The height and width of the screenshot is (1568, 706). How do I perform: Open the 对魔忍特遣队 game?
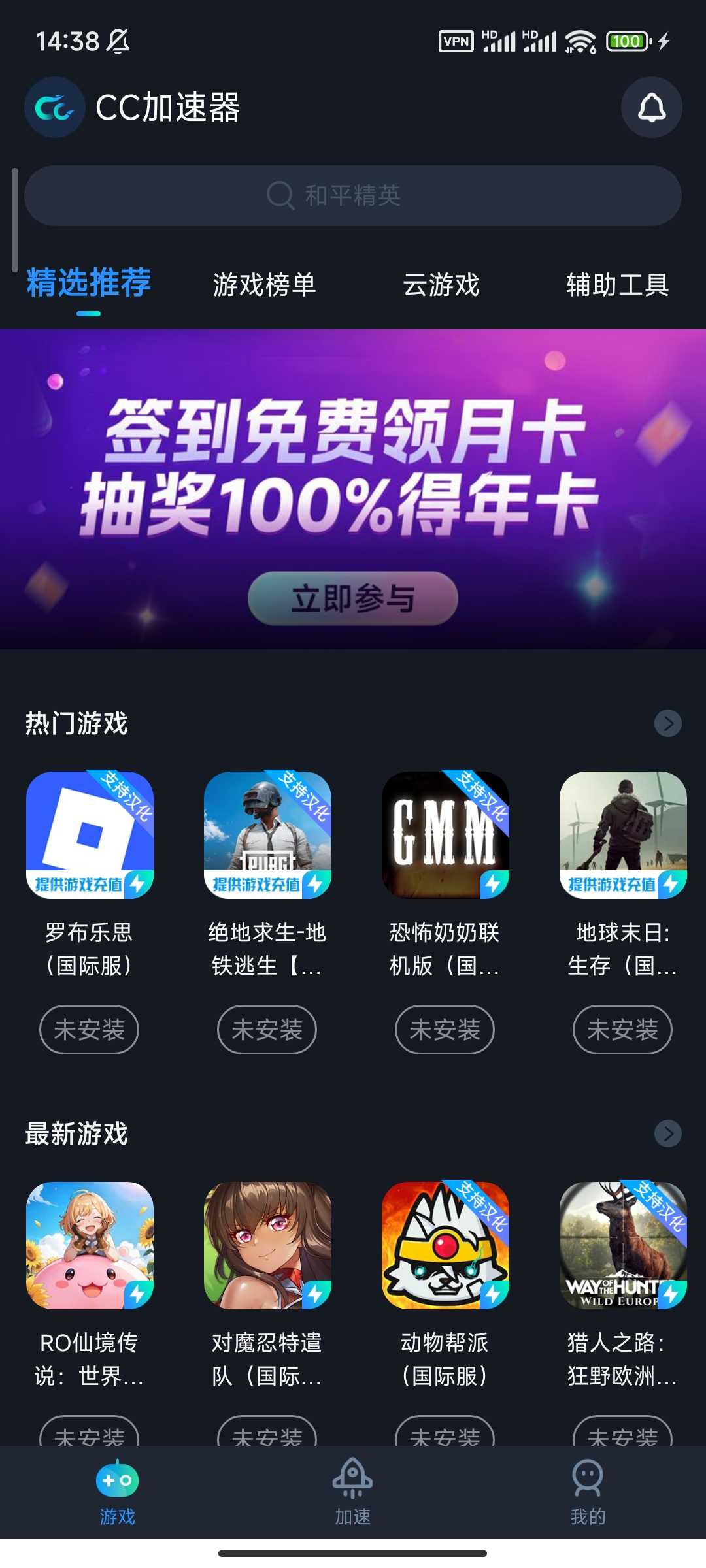(267, 1245)
